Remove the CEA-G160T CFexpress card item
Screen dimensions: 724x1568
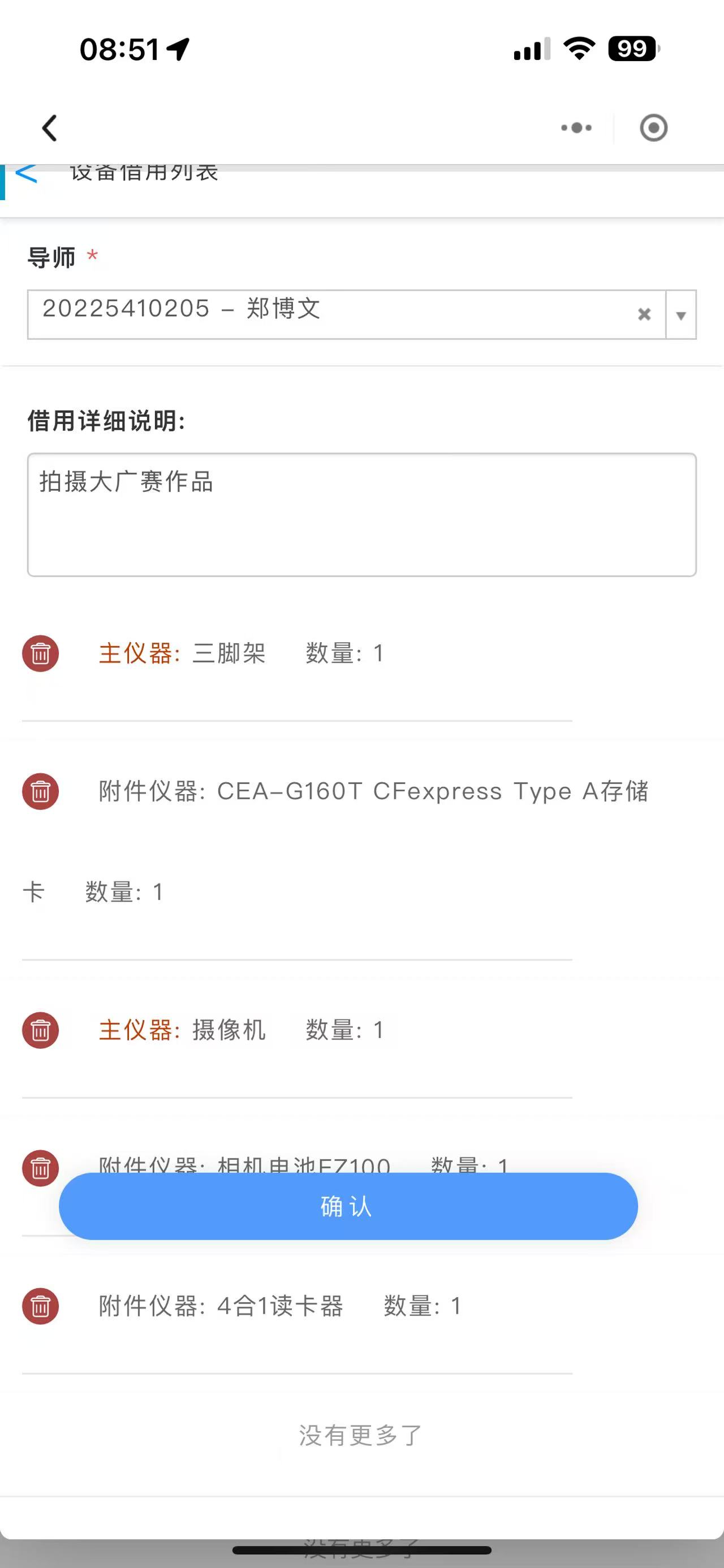(41, 791)
